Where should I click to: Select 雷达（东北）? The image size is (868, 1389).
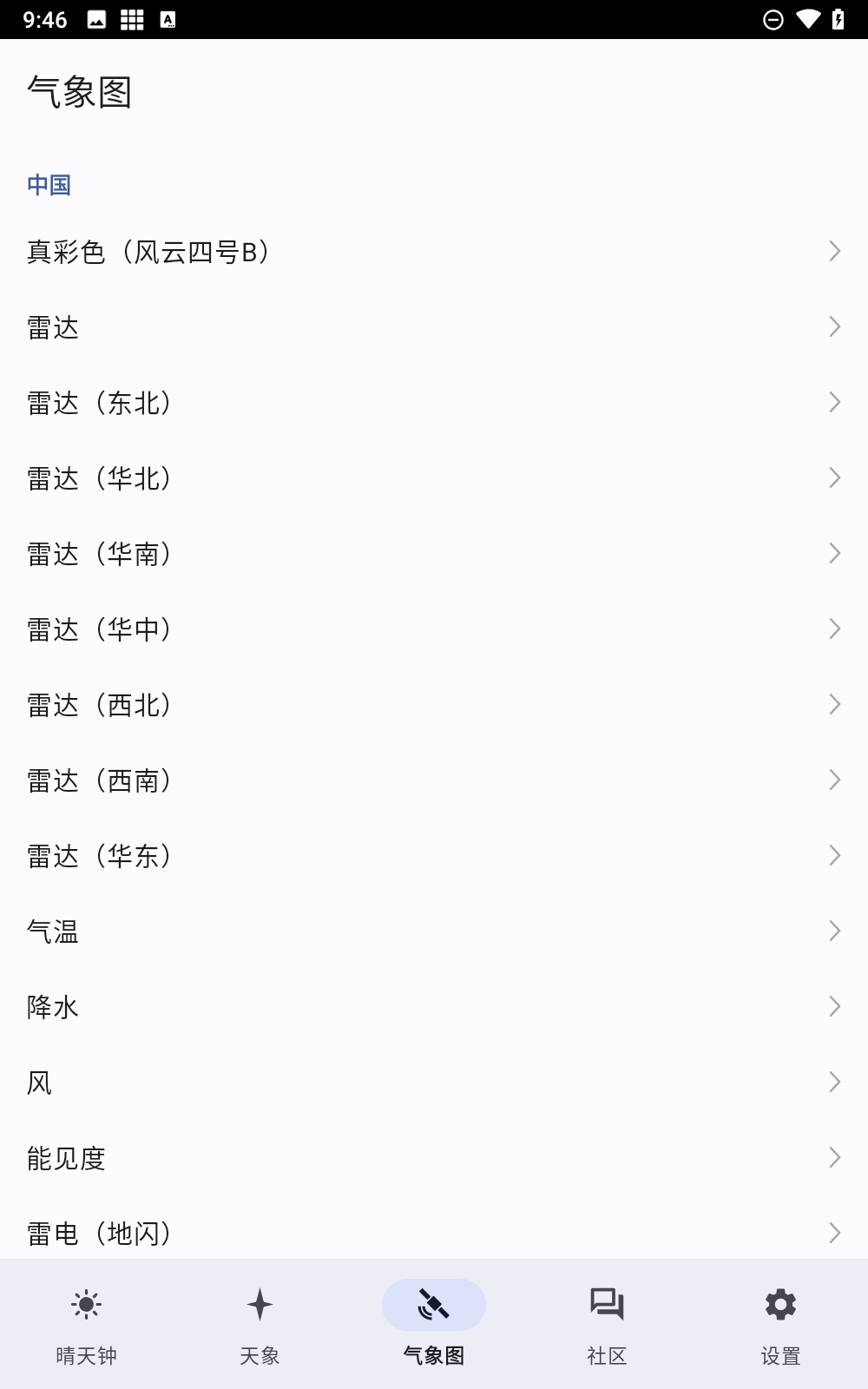coord(434,403)
